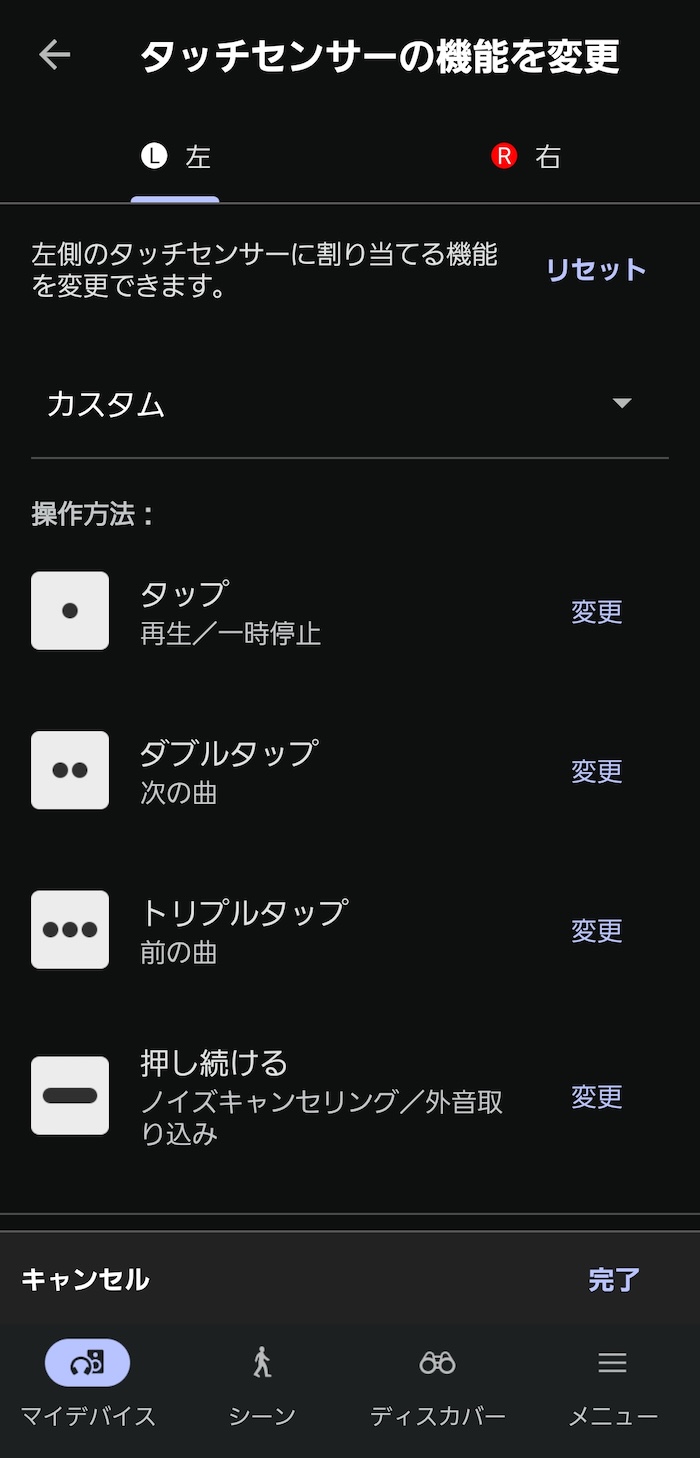Switch to the 右 (right) tab

pyautogui.click(x=526, y=157)
